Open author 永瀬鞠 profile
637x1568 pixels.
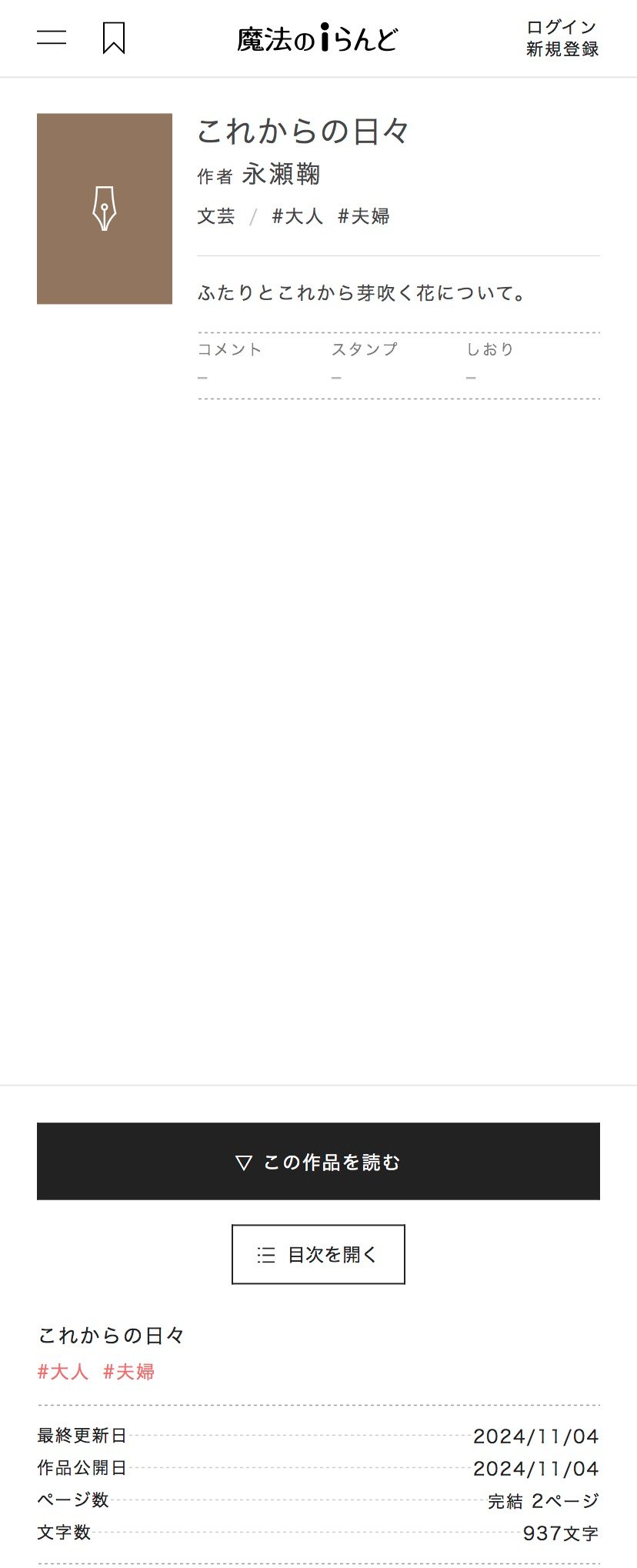click(281, 175)
